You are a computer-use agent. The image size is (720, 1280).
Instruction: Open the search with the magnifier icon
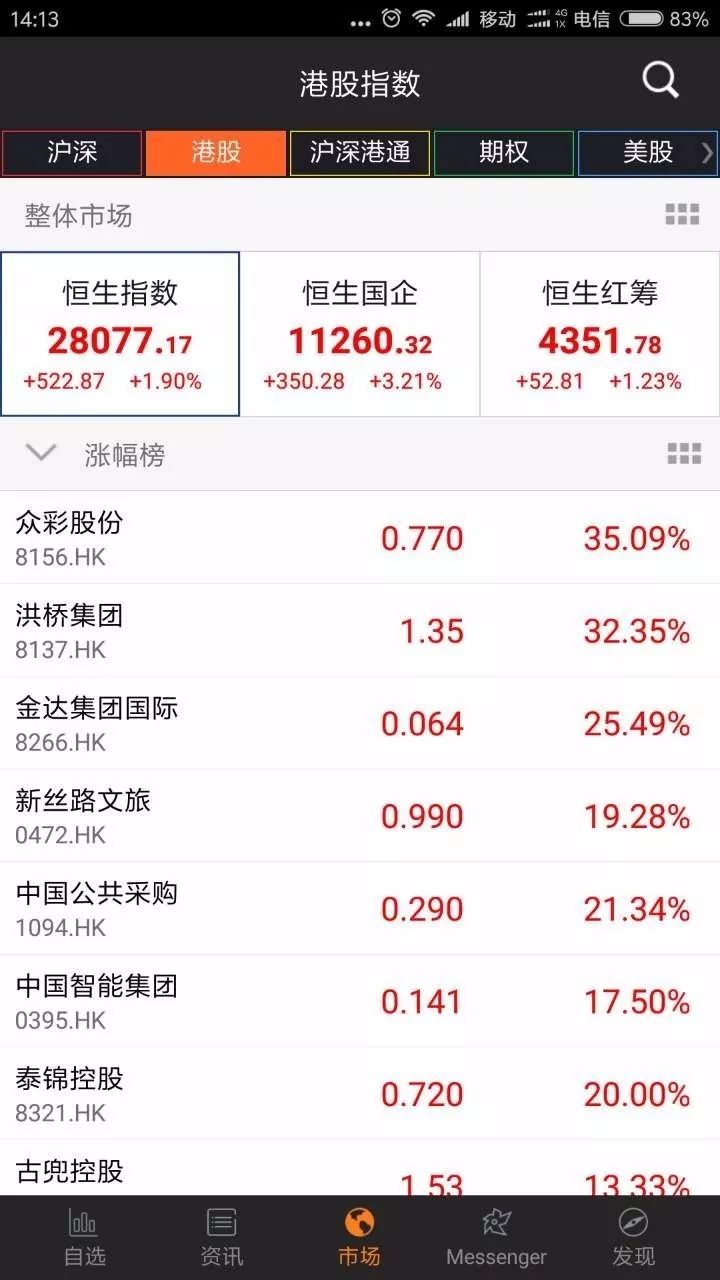[658, 82]
